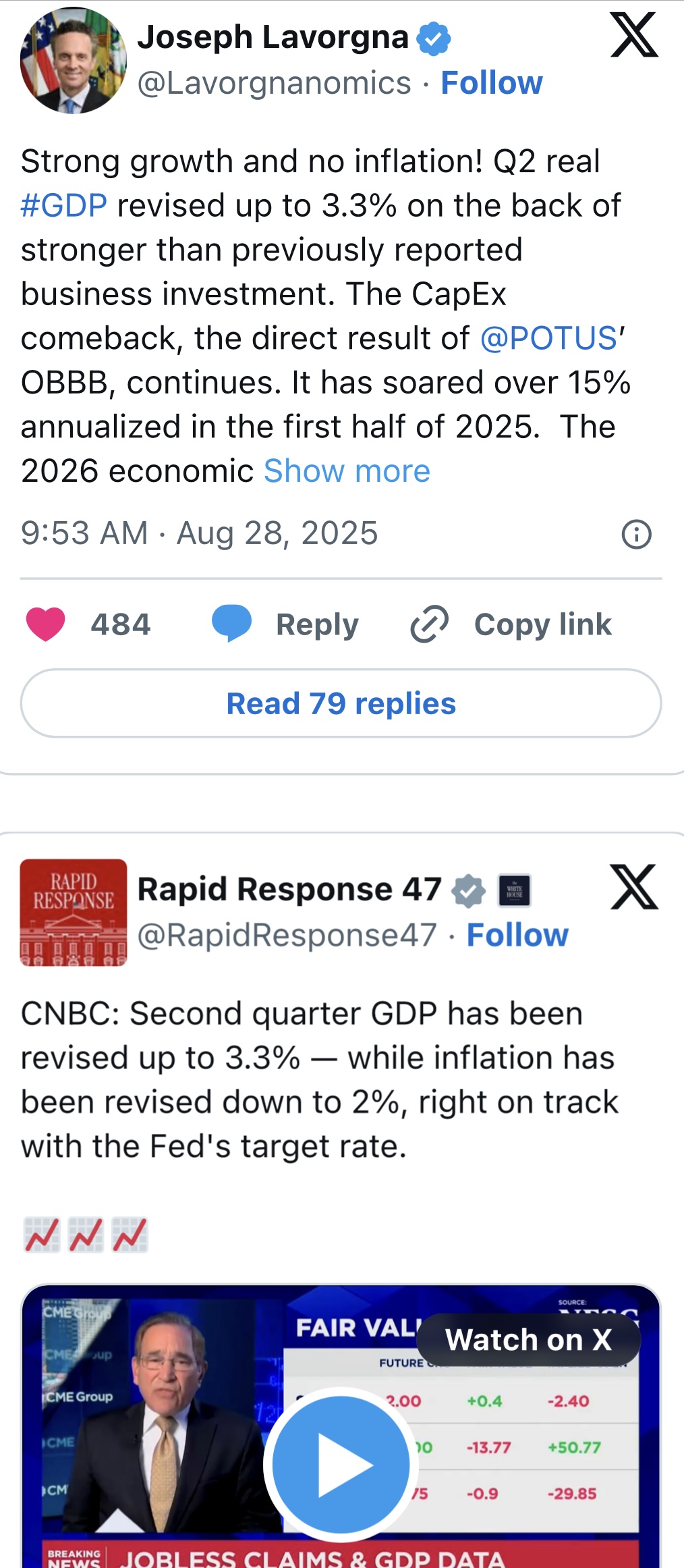Screen dimensions: 684x1568
Task: Open the #GDP hashtag
Action: (64, 205)
